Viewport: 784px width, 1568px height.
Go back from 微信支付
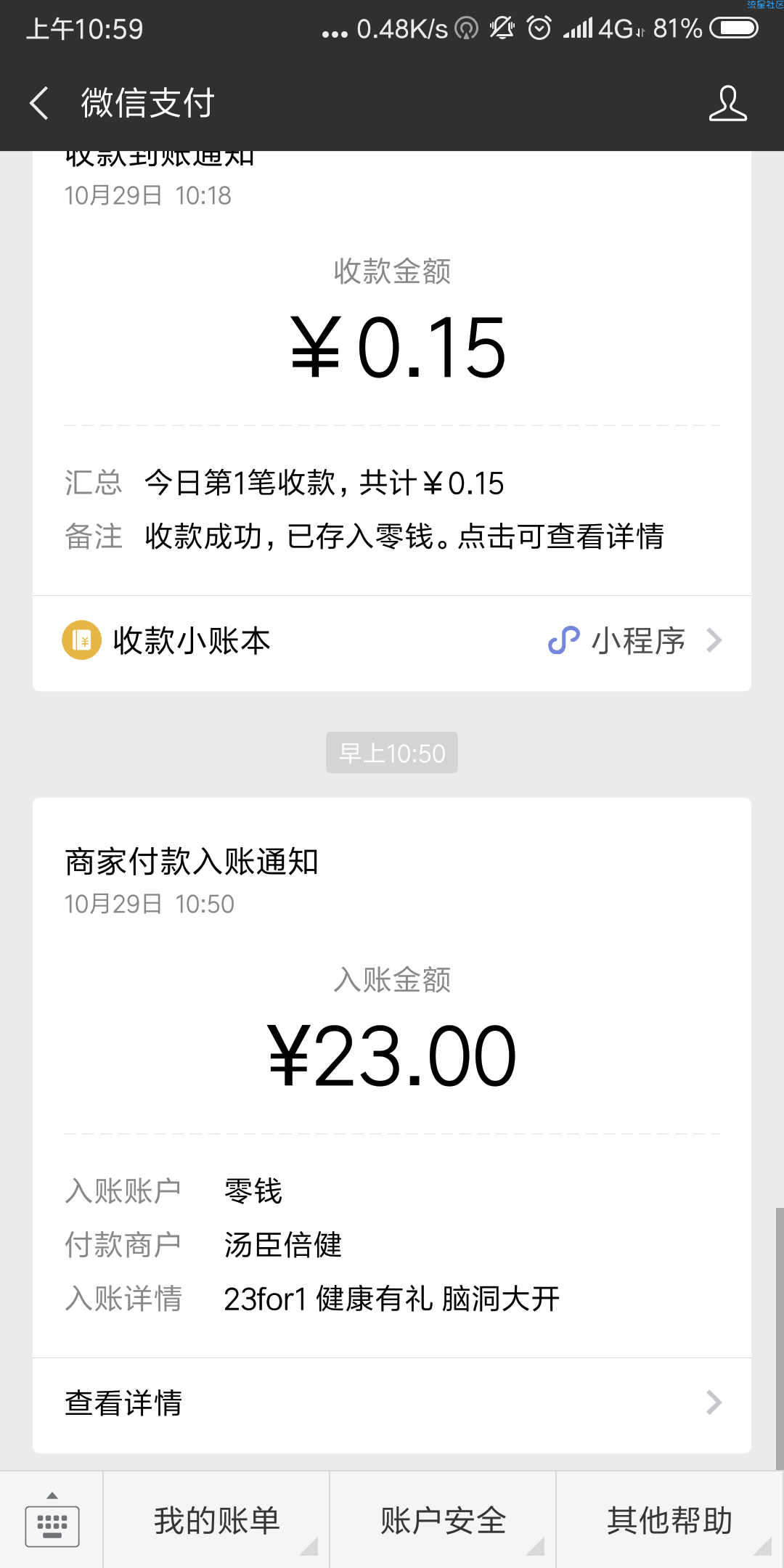39,103
